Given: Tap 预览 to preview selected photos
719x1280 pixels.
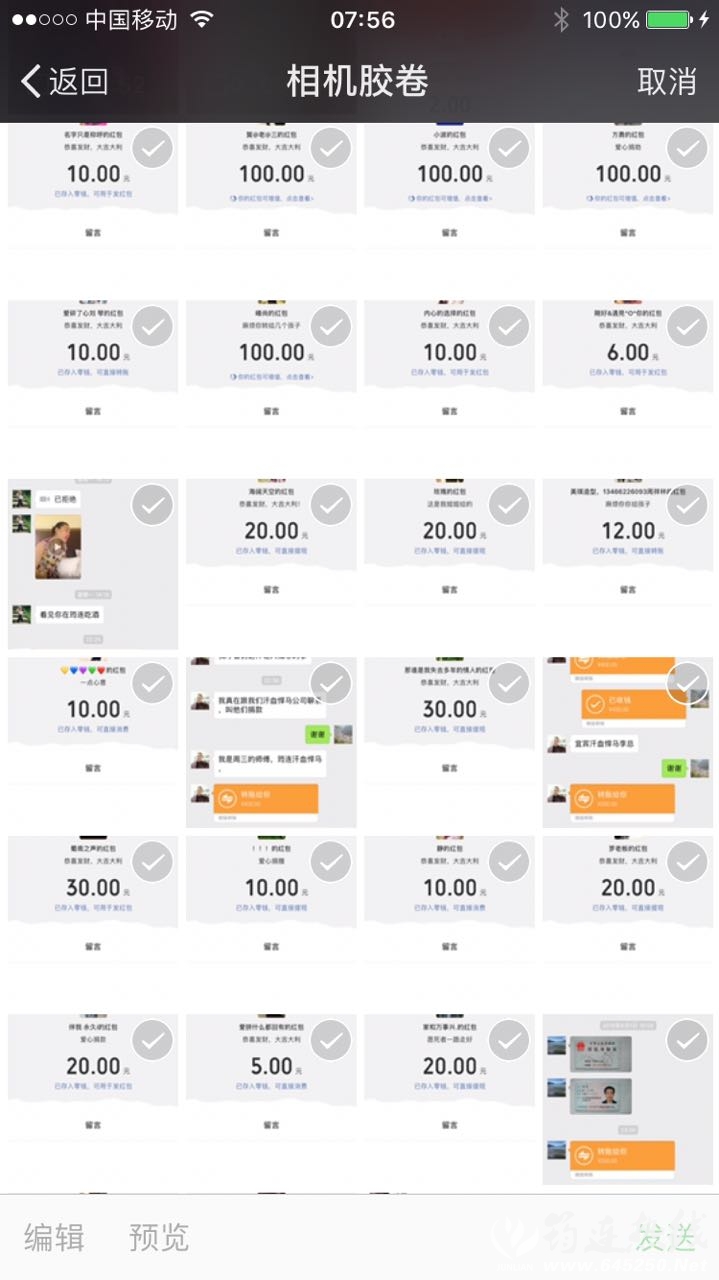Looking at the screenshot, I should [158, 1237].
